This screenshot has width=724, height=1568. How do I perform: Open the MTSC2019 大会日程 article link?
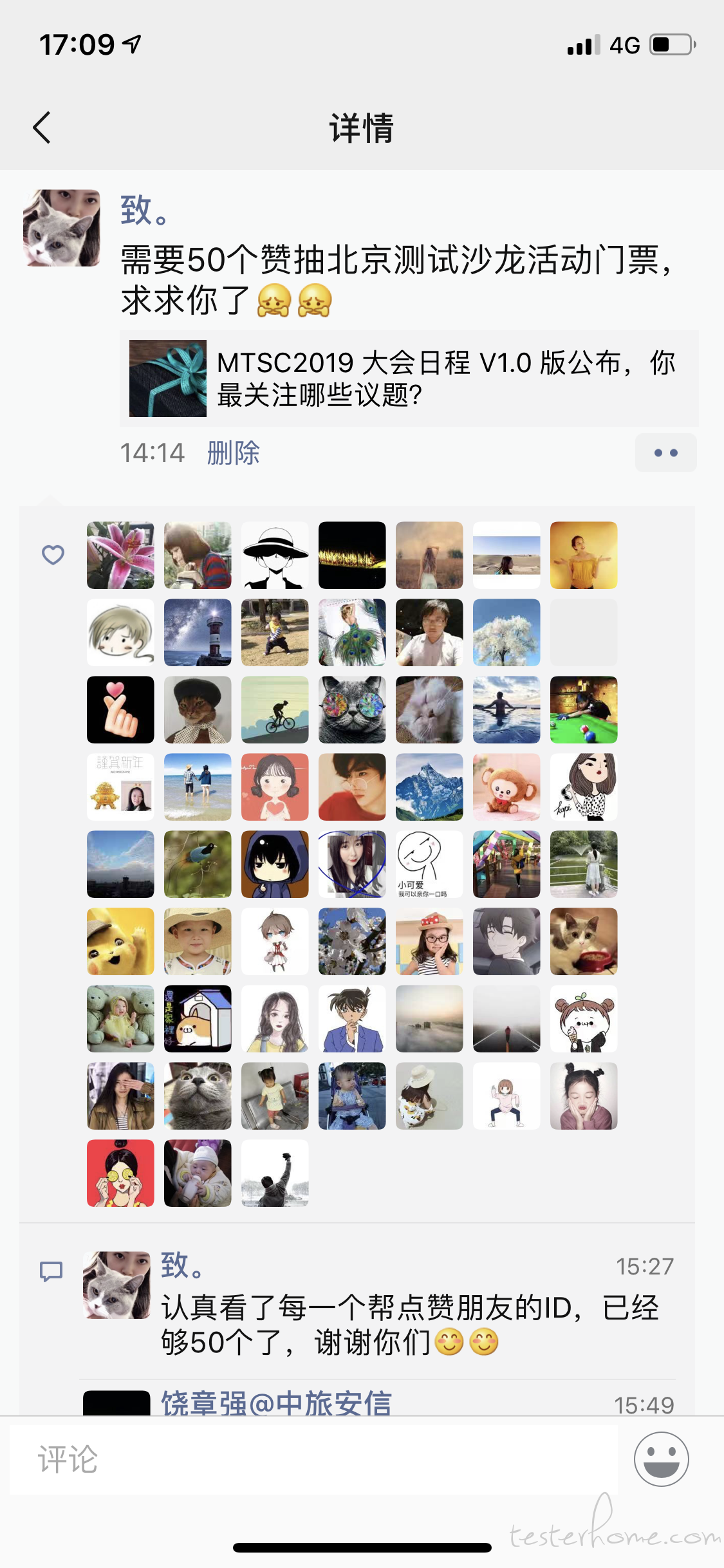(x=409, y=378)
